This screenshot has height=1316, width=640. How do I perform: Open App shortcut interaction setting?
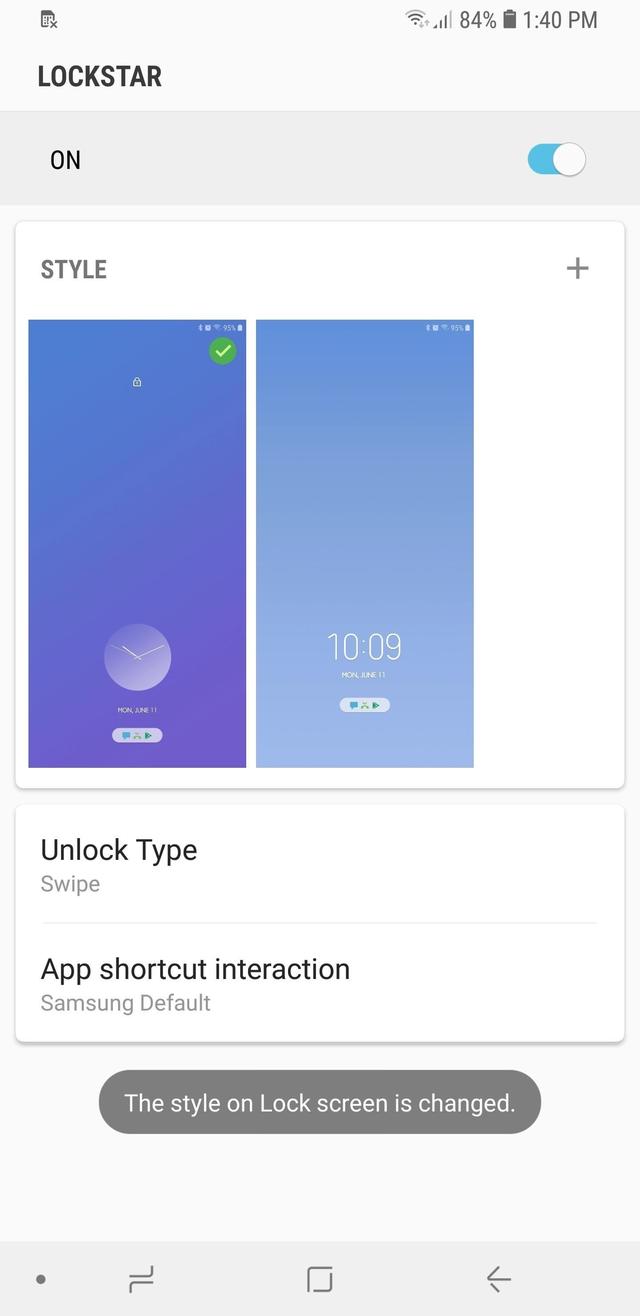point(320,984)
